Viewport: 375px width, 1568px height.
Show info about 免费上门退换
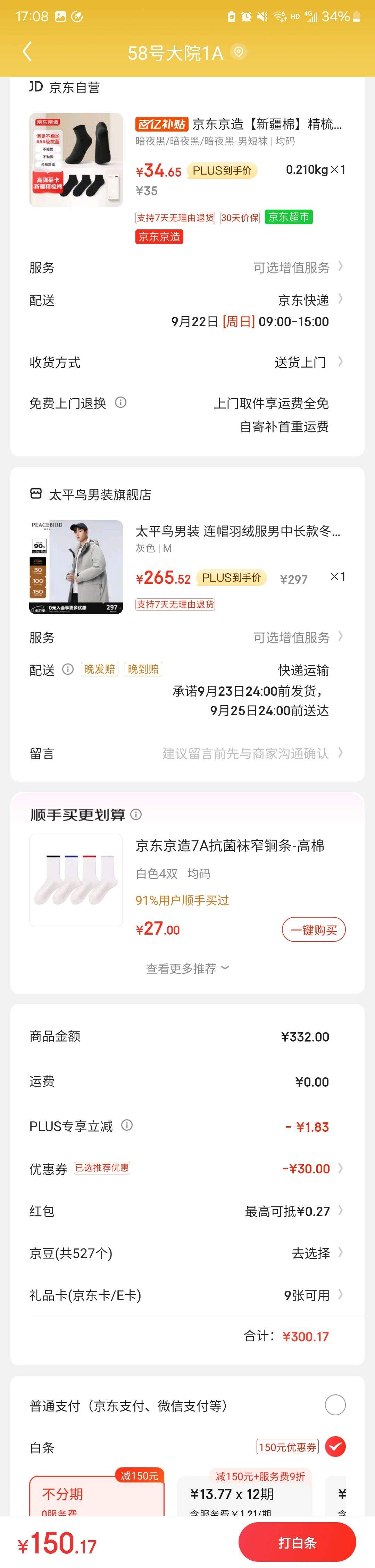pos(120,402)
